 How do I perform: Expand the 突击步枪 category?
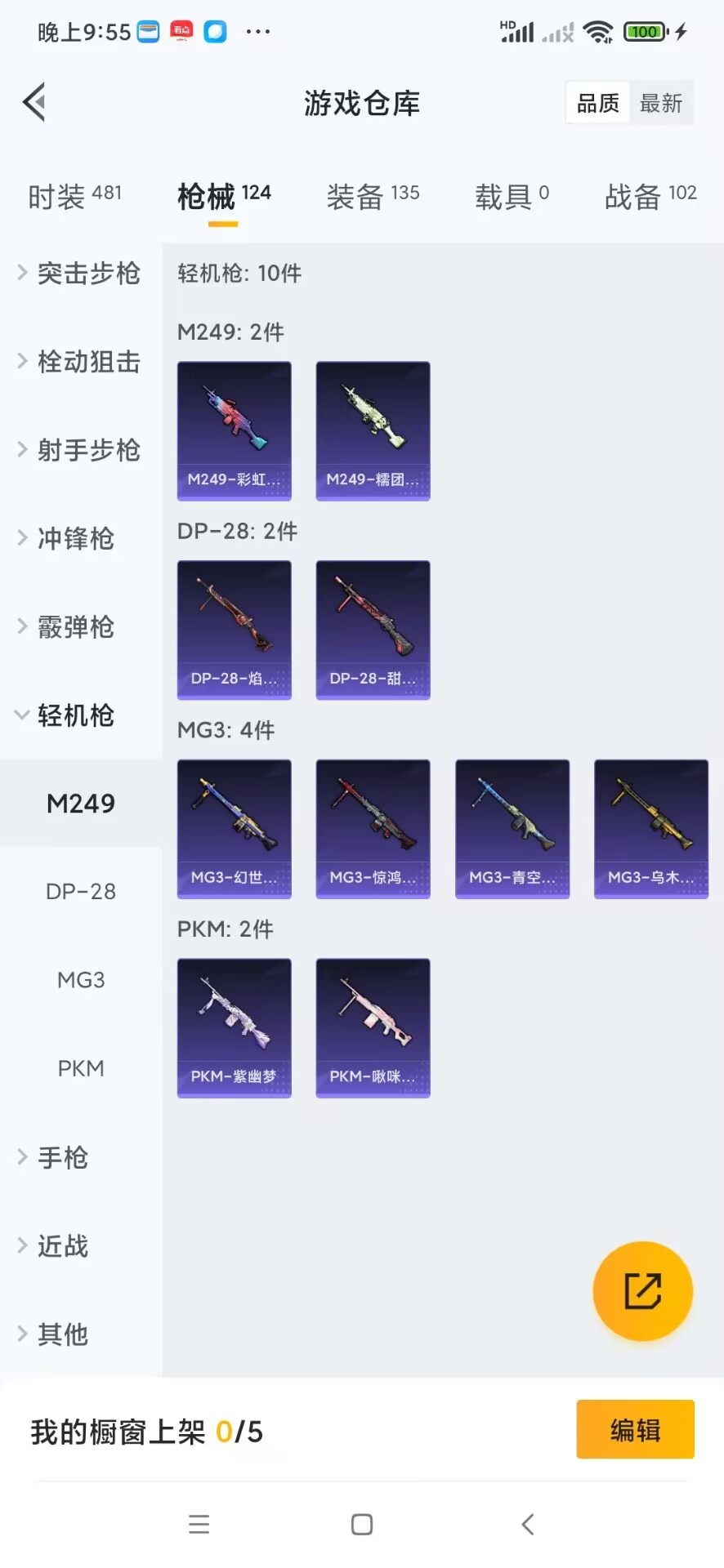80,274
